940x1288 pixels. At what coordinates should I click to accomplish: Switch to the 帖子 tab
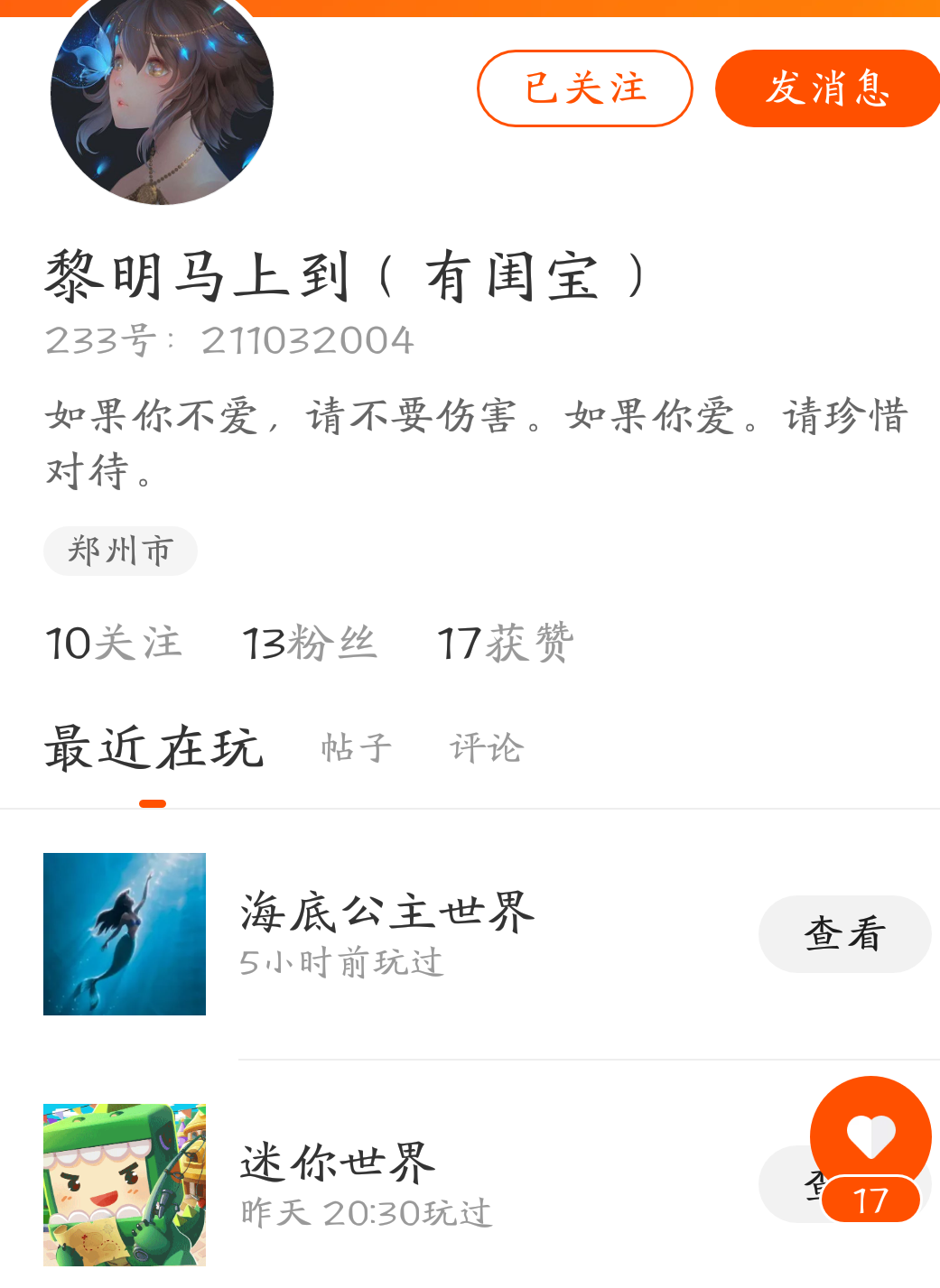coord(357,748)
